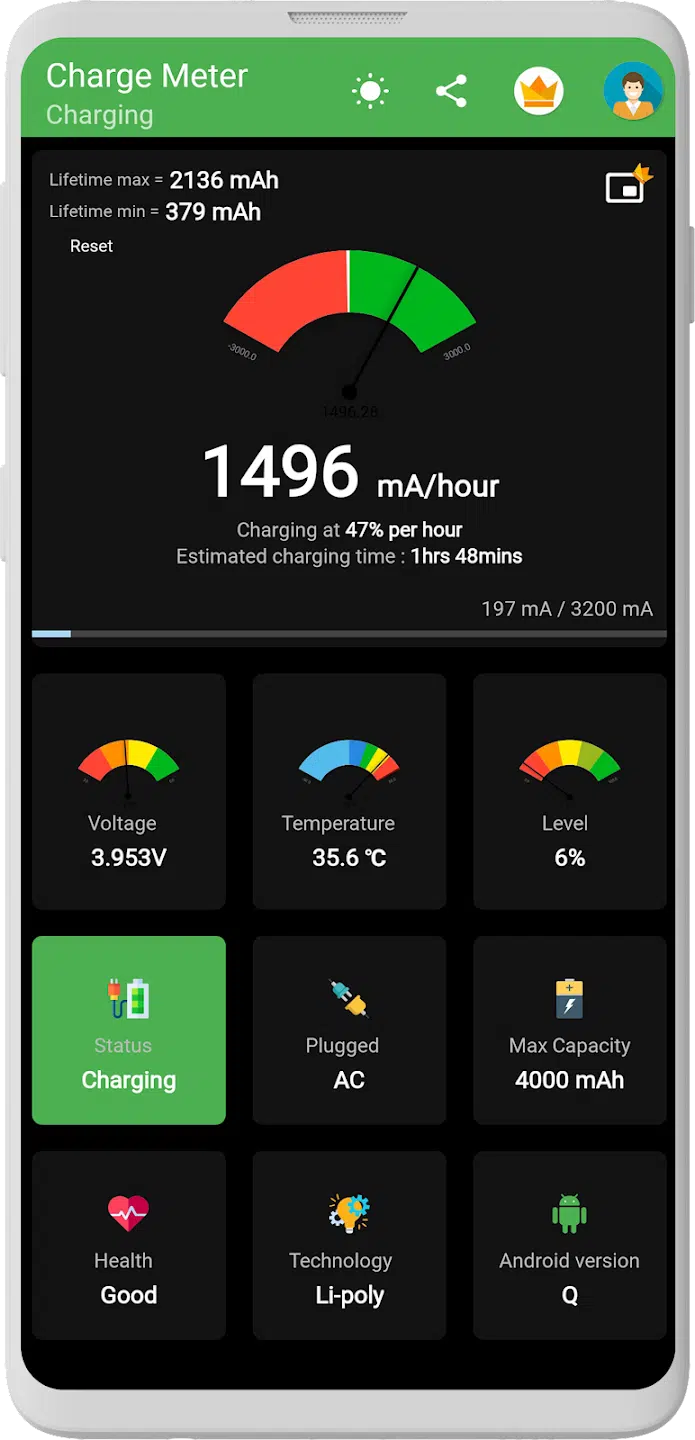The width and height of the screenshot is (695, 1440).
Task: Open the Temperature card
Action: point(349,791)
